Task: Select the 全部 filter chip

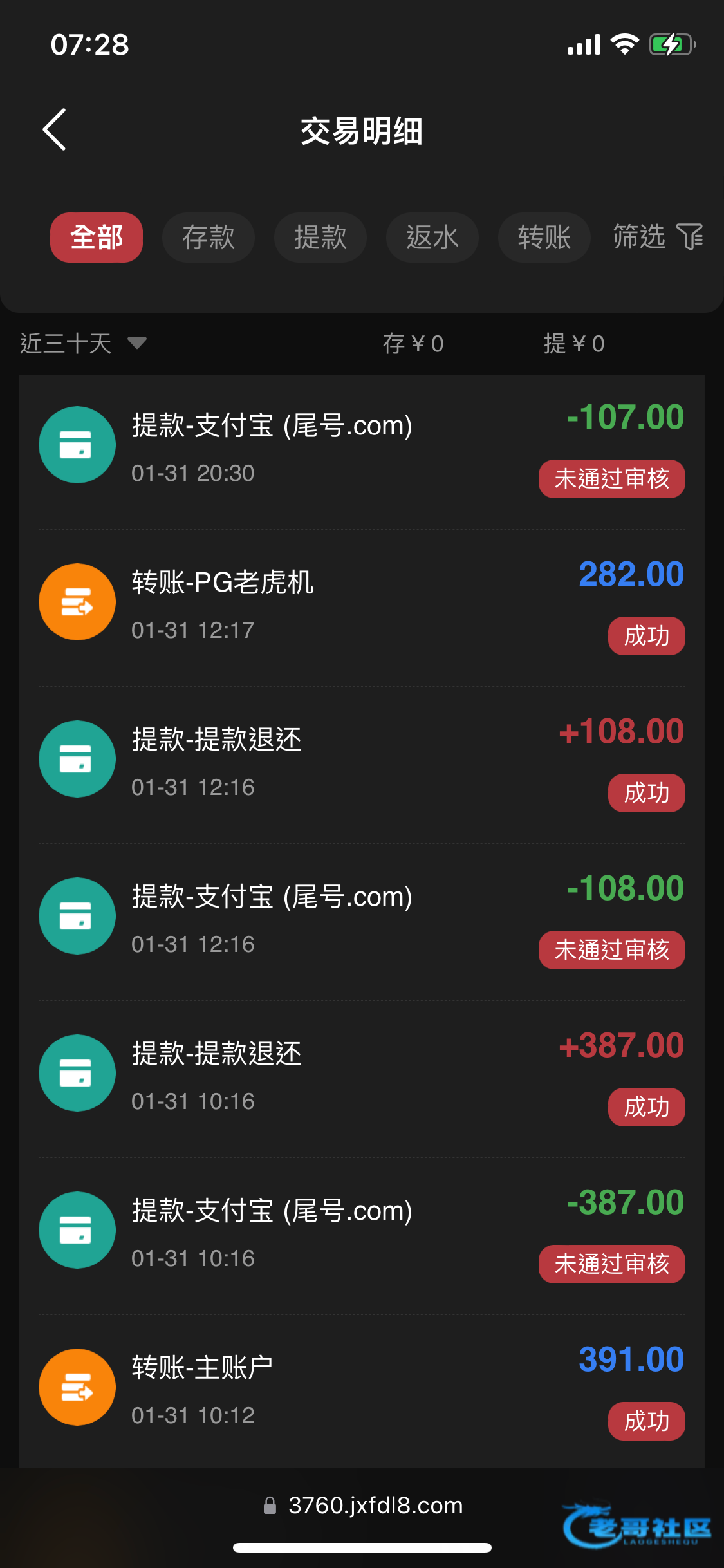Action: [x=97, y=238]
